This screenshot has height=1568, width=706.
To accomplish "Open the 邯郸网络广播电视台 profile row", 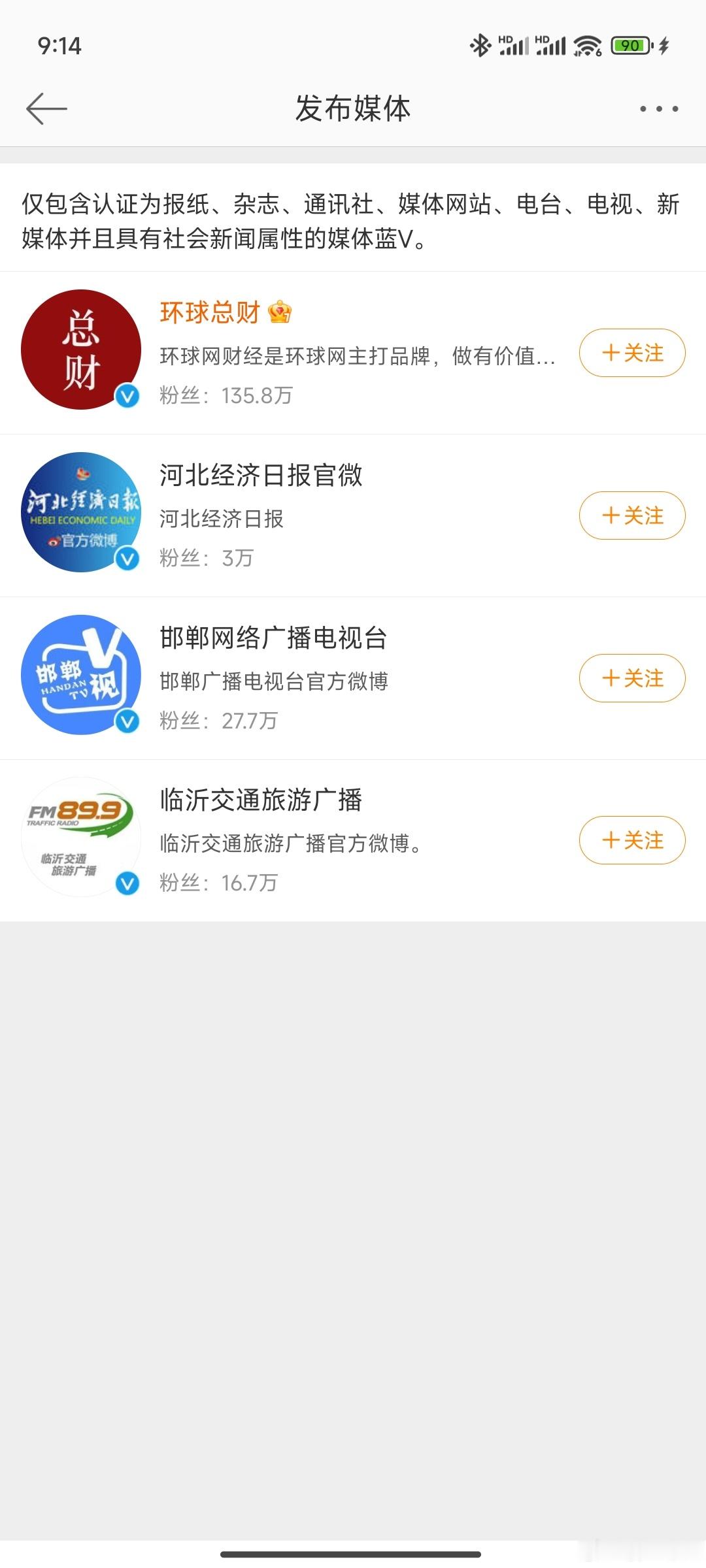I will (x=353, y=678).
